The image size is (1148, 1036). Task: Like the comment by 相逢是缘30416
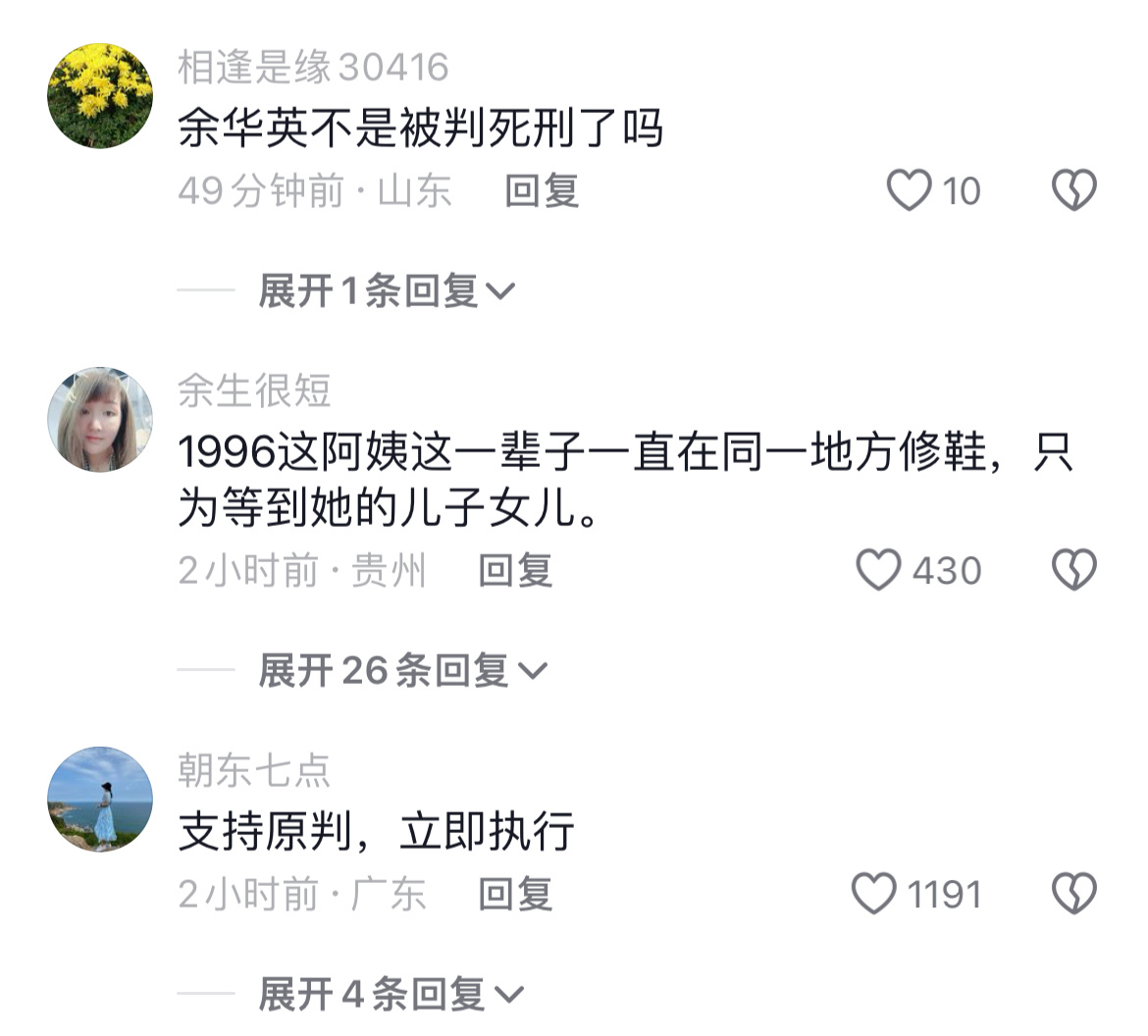(909, 190)
